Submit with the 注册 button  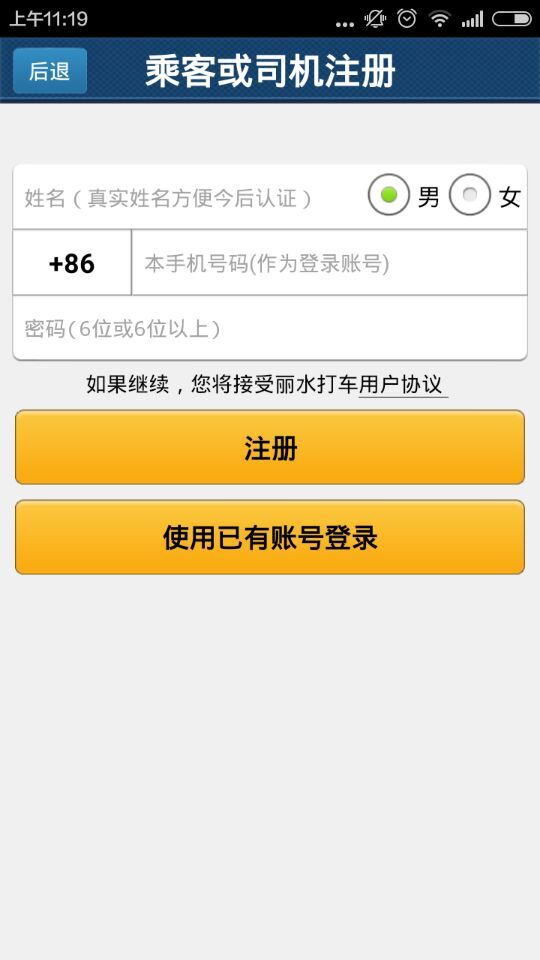click(x=270, y=448)
